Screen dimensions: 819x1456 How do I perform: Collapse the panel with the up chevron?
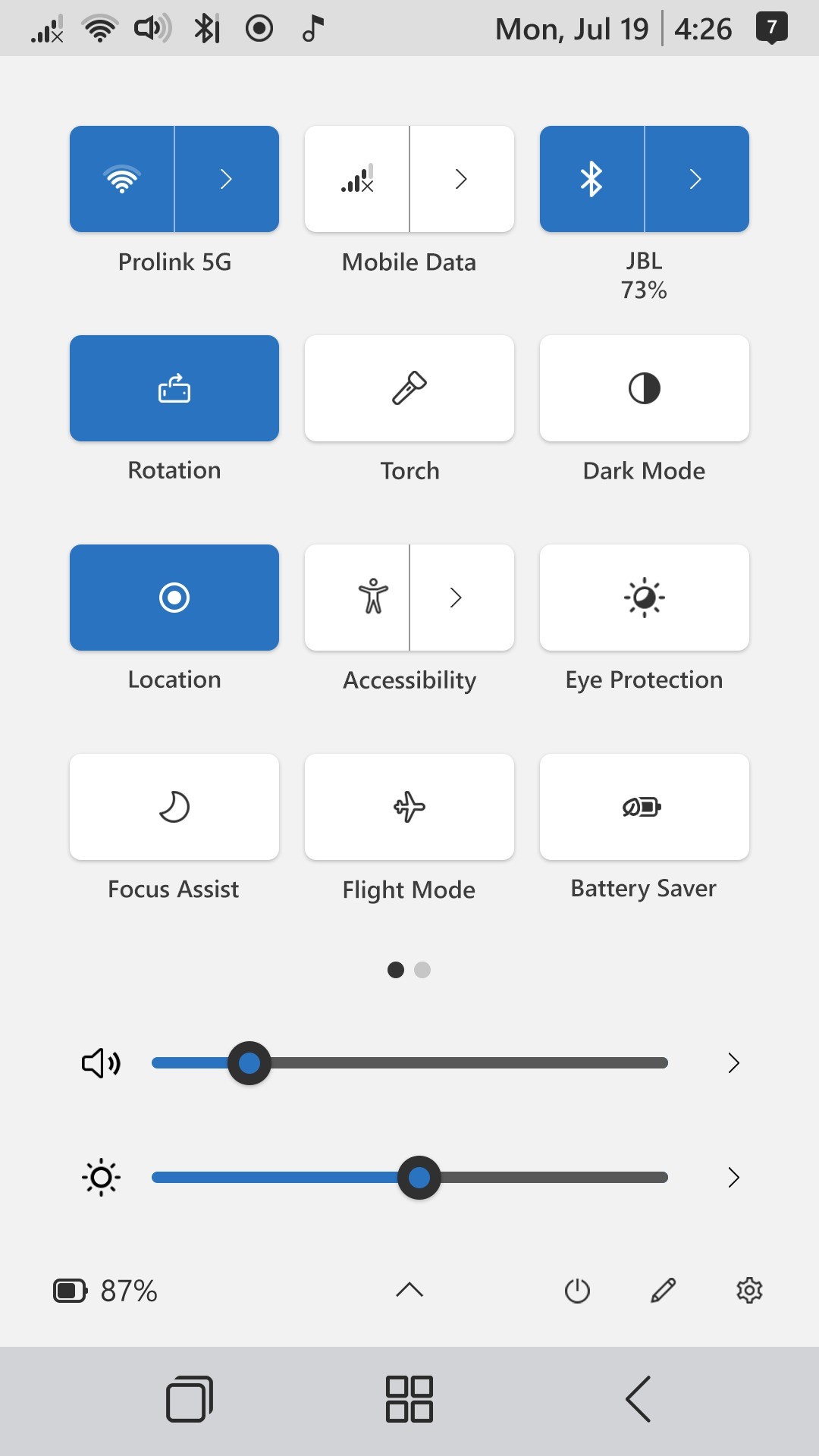pos(409,1290)
